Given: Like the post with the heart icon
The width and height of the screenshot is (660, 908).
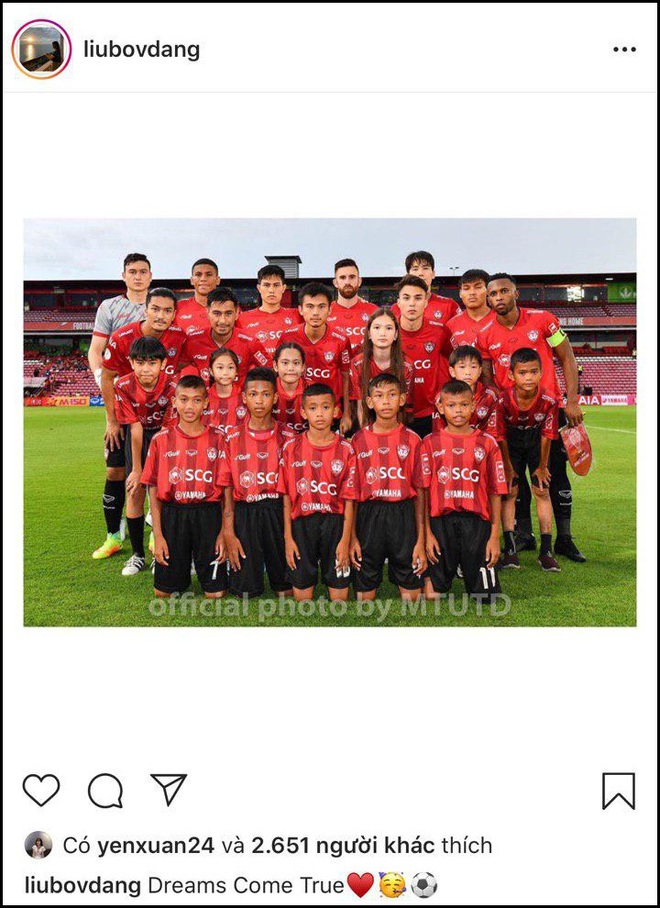Looking at the screenshot, I should click(41, 790).
